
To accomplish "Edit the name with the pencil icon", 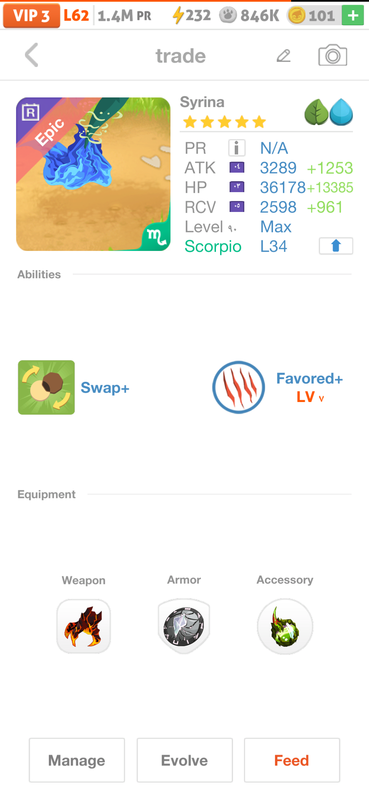I will coord(283,56).
